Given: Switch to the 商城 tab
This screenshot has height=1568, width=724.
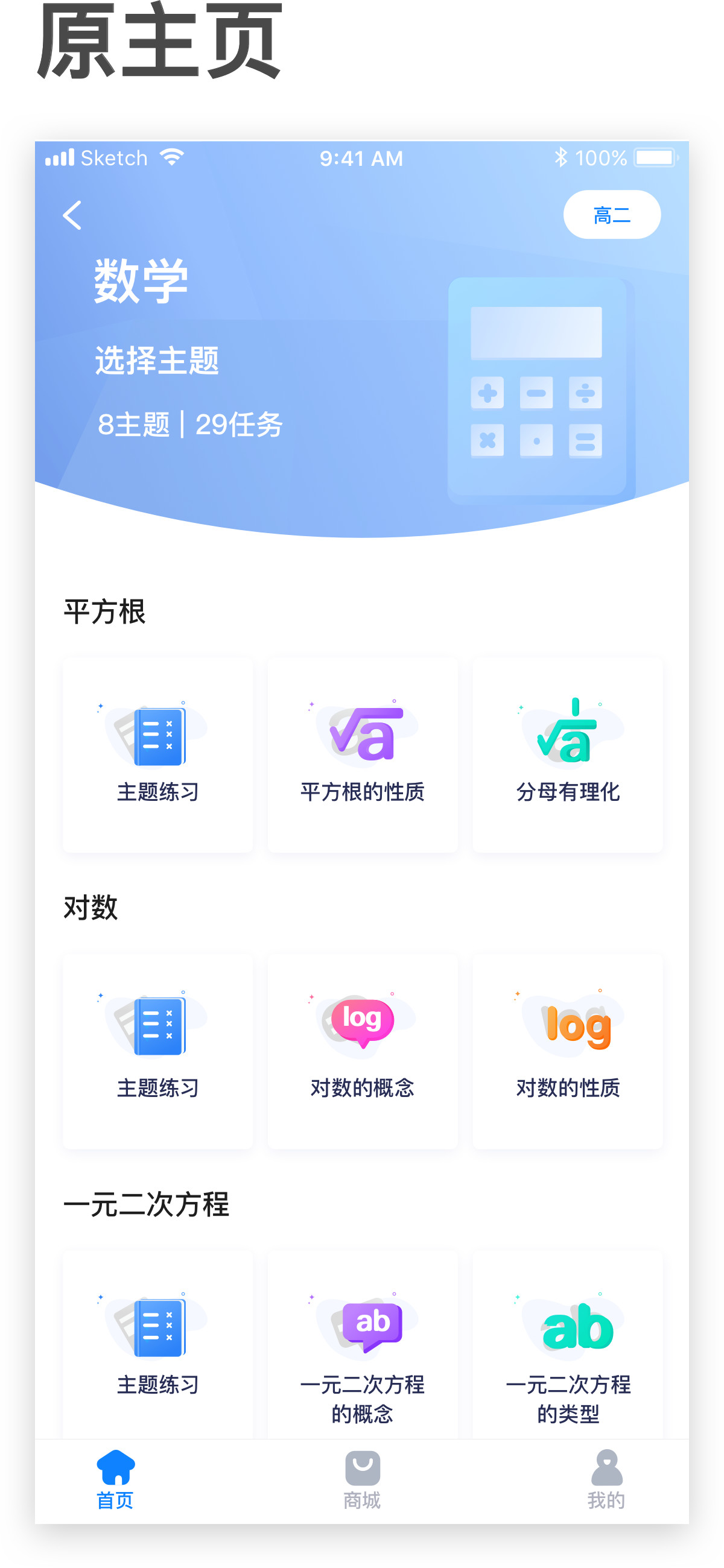Looking at the screenshot, I should click(363, 1479).
